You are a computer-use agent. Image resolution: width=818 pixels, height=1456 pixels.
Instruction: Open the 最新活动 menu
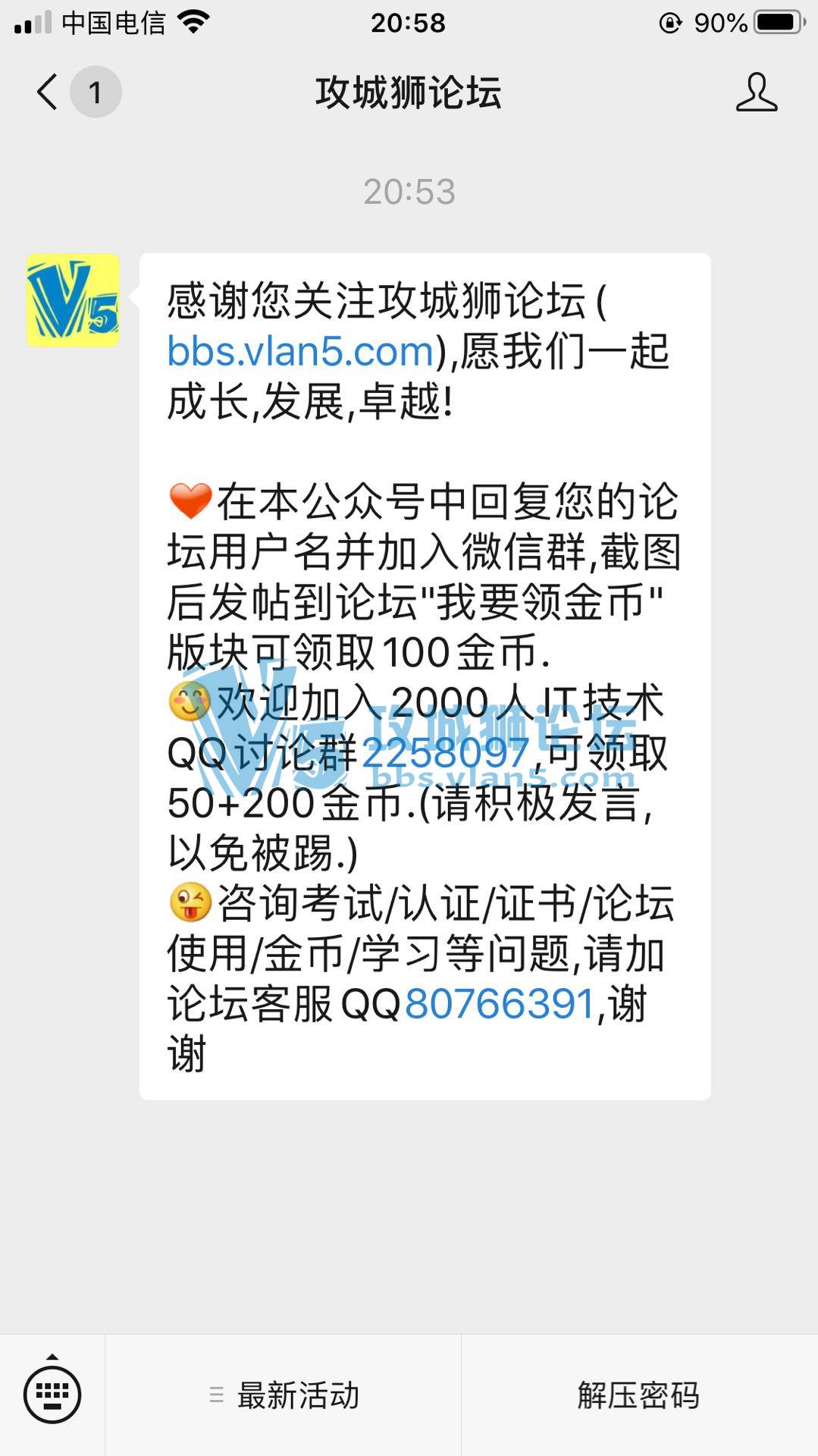(x=284, y=1395)
